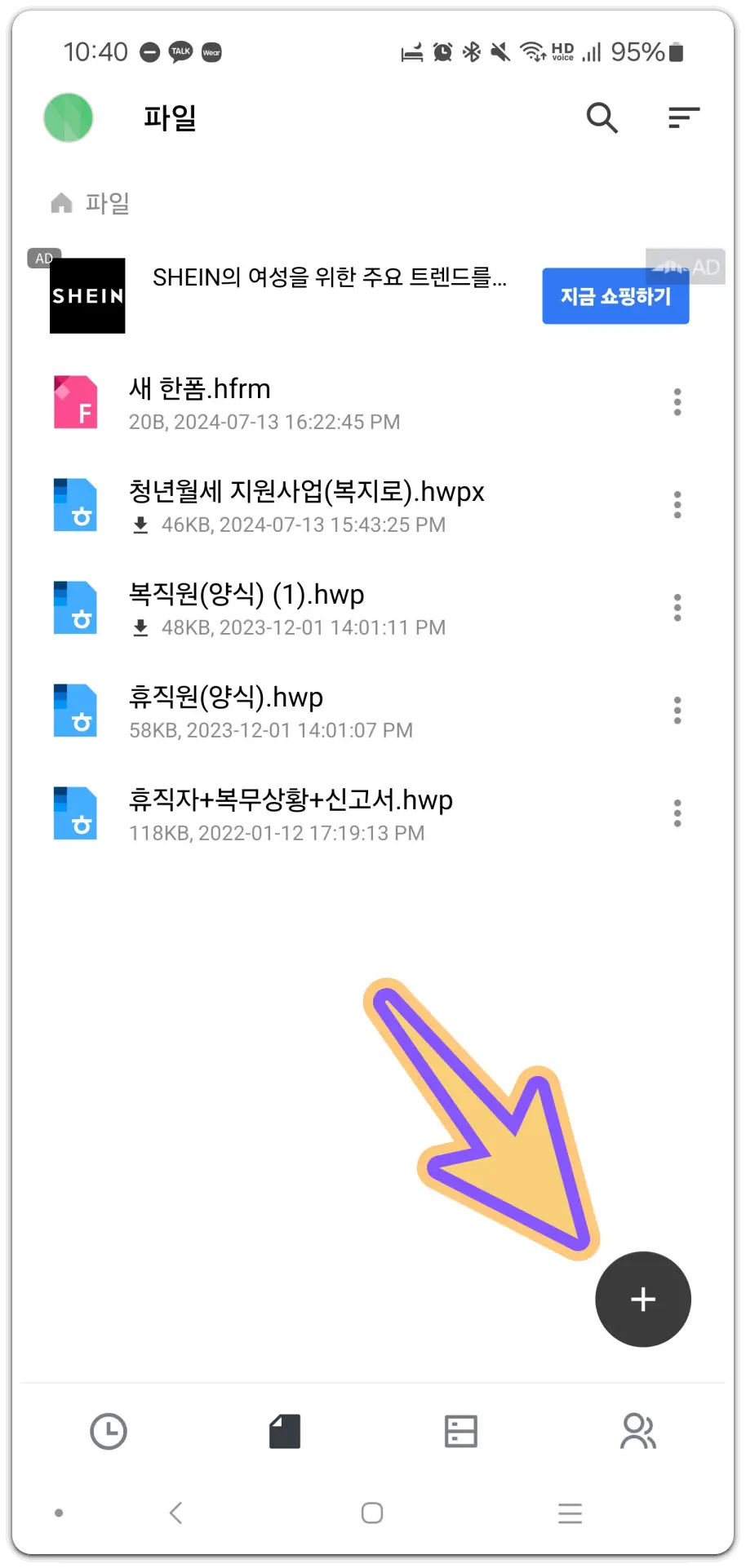Select the Recent documents clock icon
This screenshot has height=1568, width=746.
pyautogui.click(x=109, y=1431)
